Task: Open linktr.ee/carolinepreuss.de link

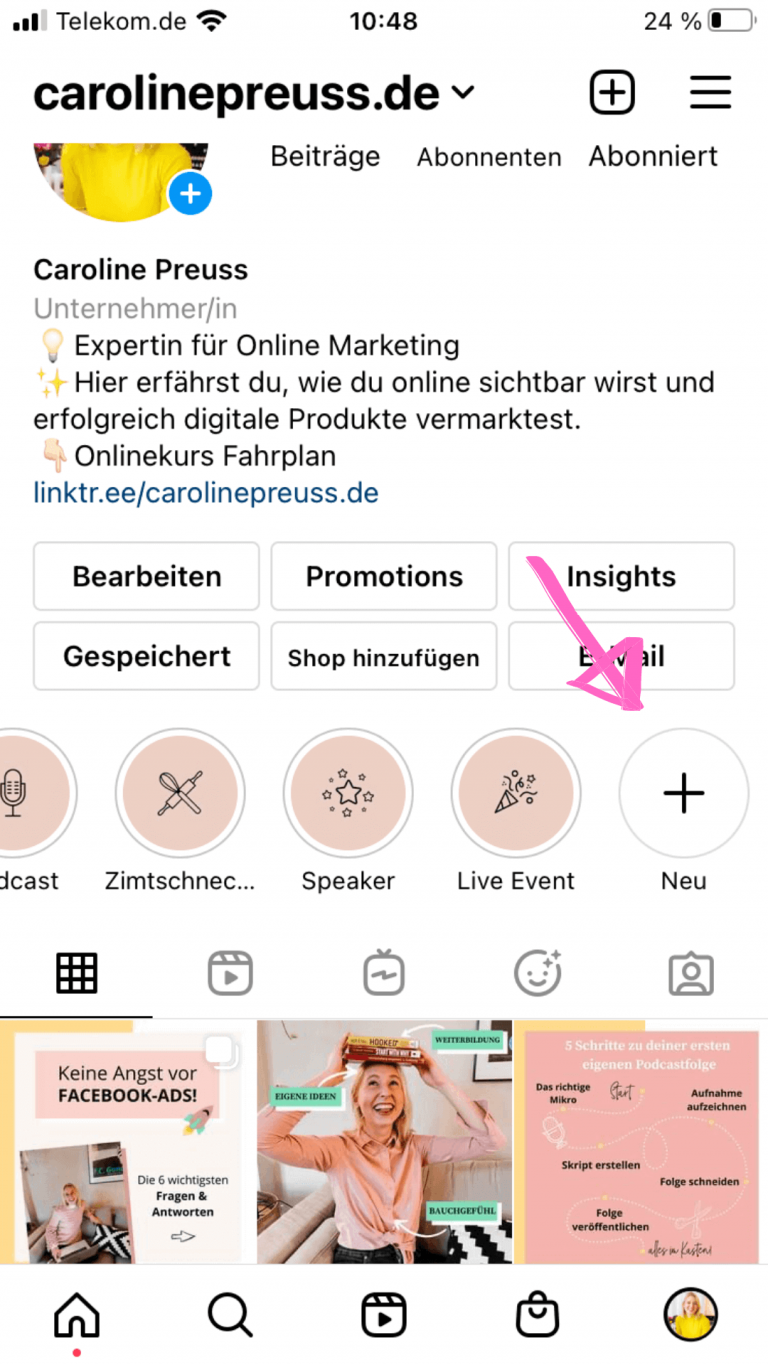Action: pyautogui.click(x=205, y=492)
